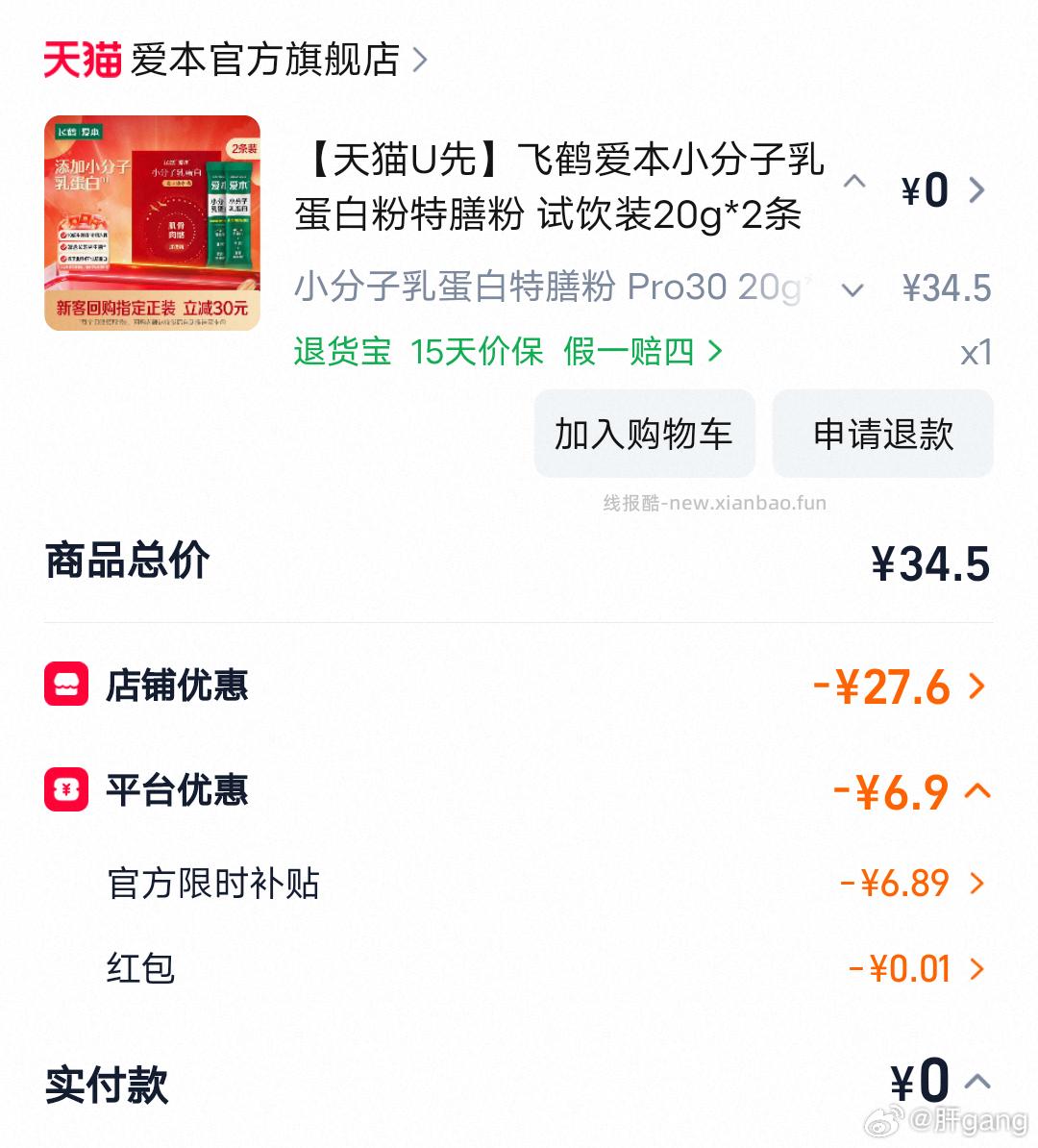Click the 退货宝 service link
Image resolution: width=1038 pixels, height=1148 pixels.
[341, 352]
